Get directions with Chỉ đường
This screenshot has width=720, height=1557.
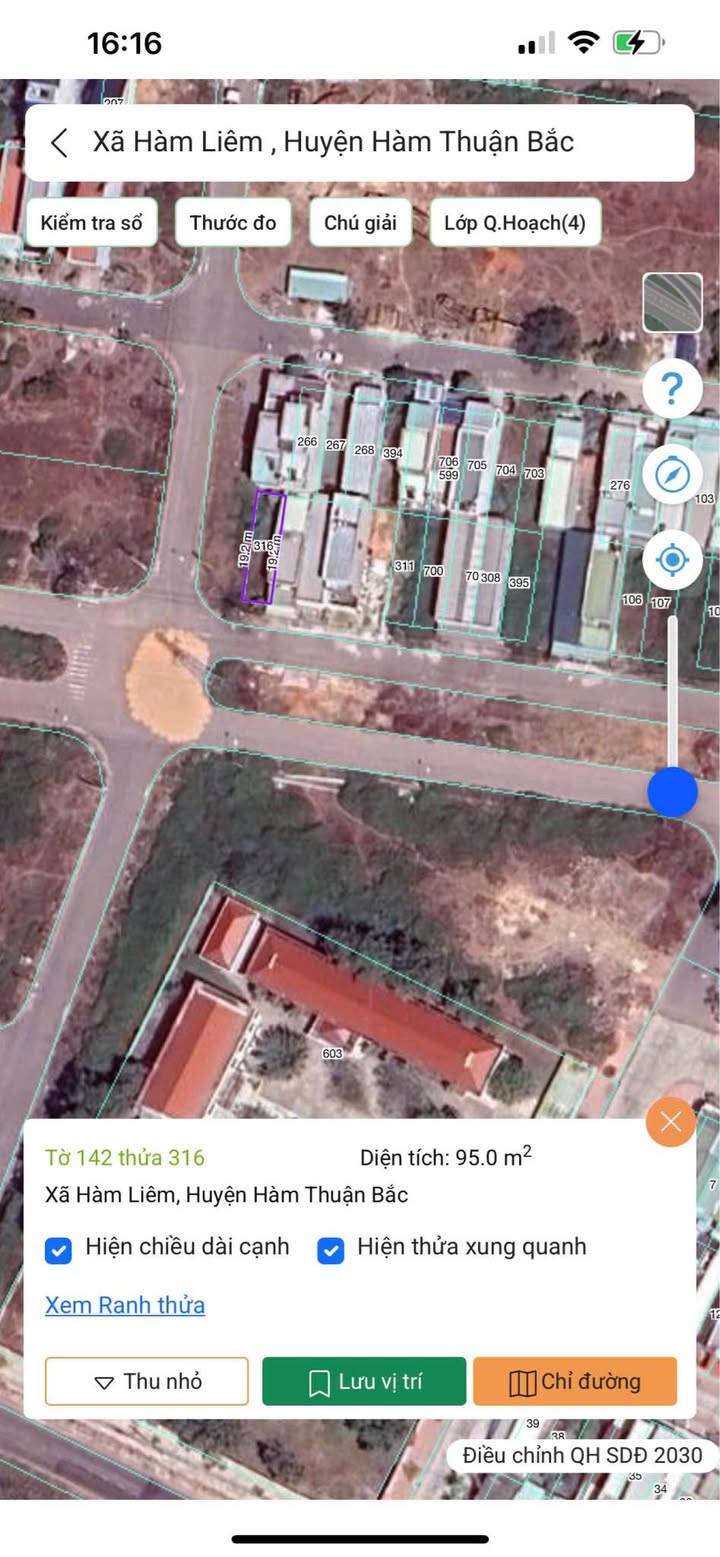pos(575,1381)
